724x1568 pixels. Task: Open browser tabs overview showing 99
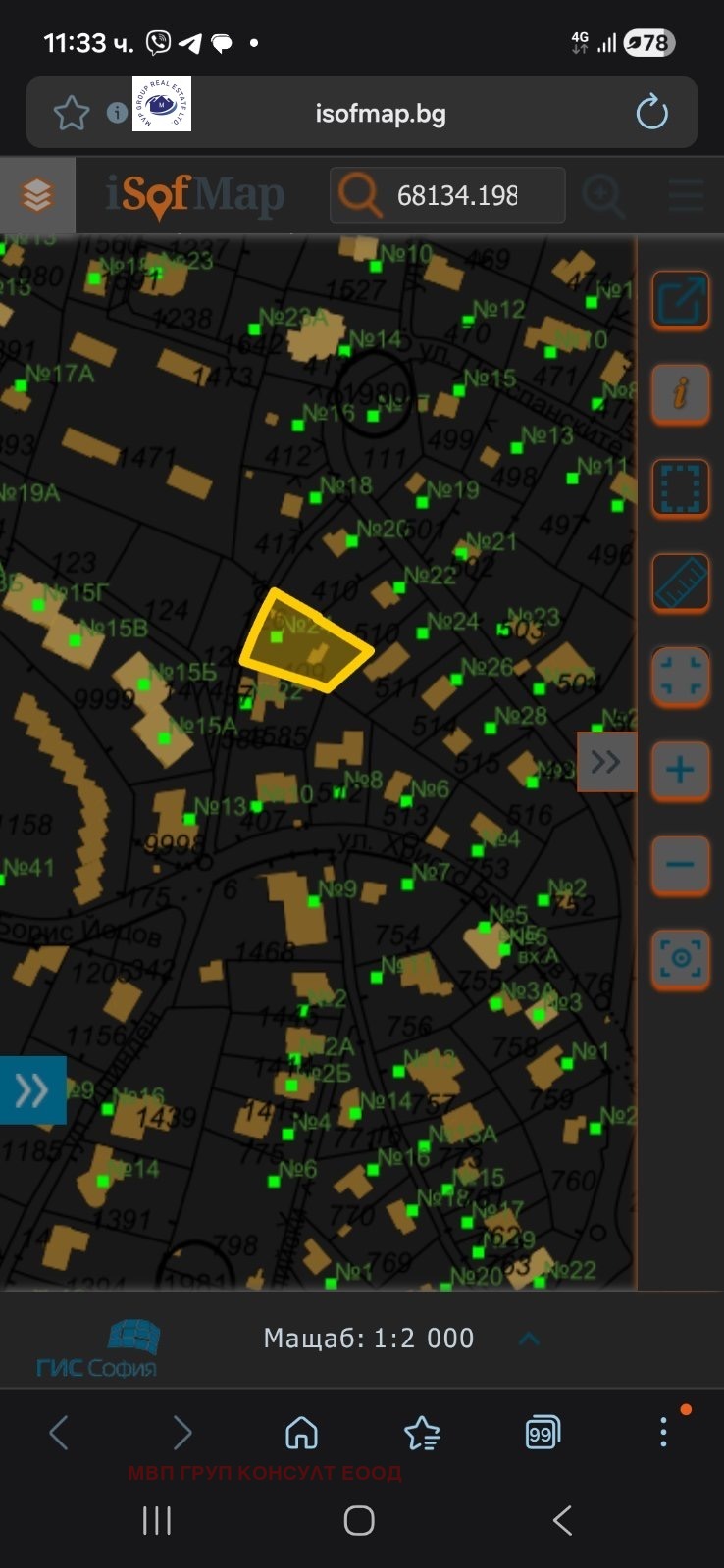[542, 1434]
